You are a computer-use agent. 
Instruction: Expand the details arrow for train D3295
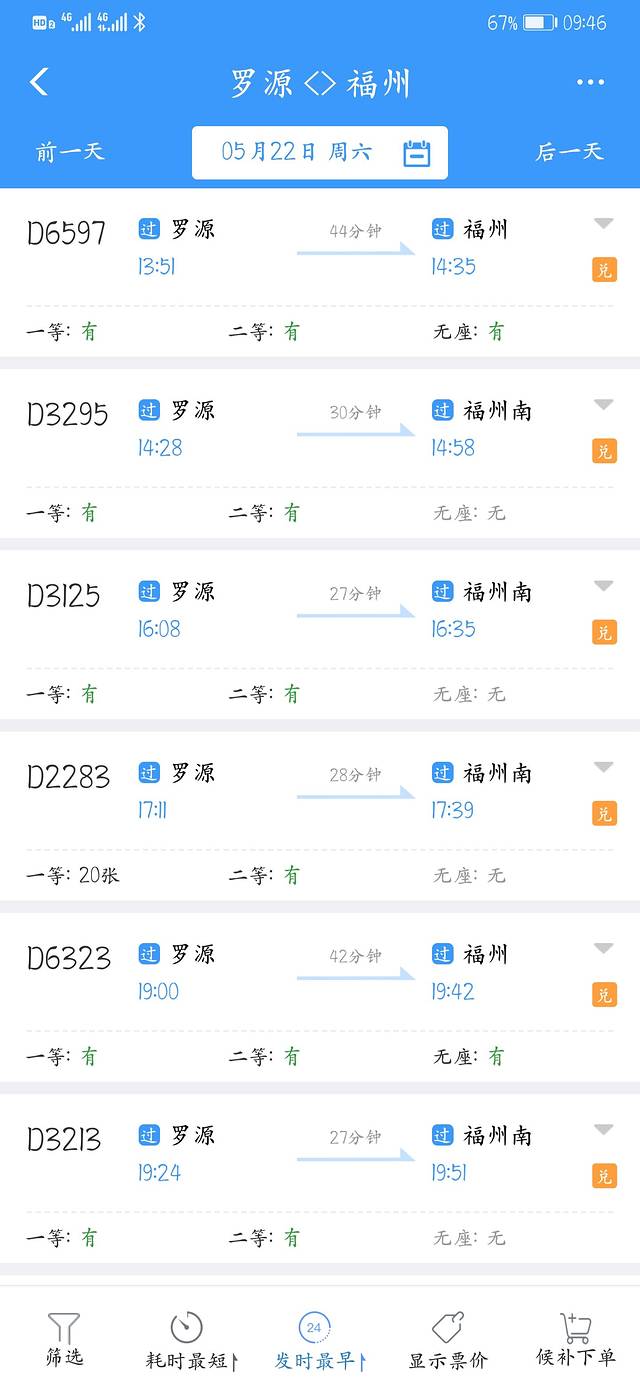(603, 405)
